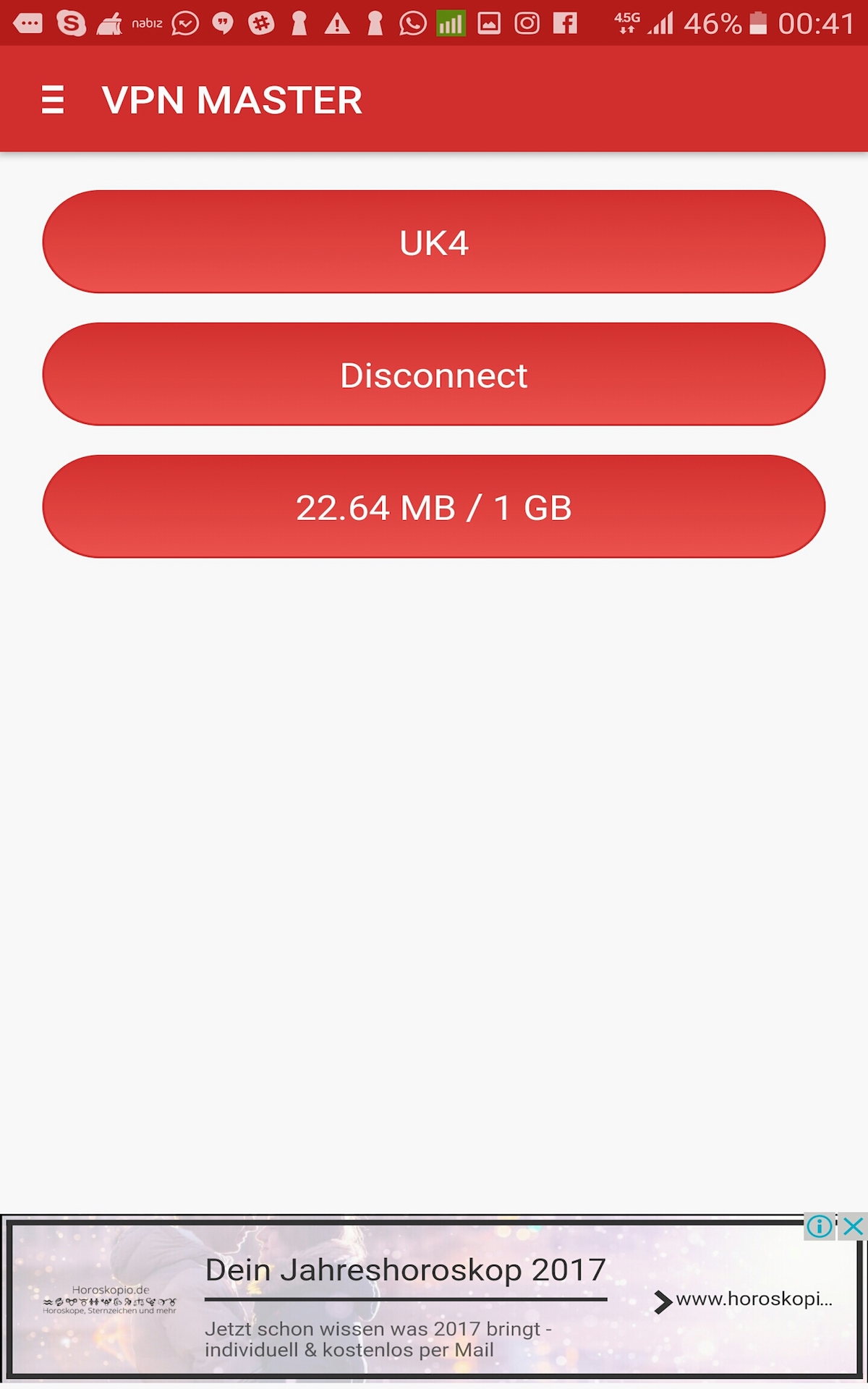
Task: Close the horoscope ad banner
Action: coord(854,1227)
